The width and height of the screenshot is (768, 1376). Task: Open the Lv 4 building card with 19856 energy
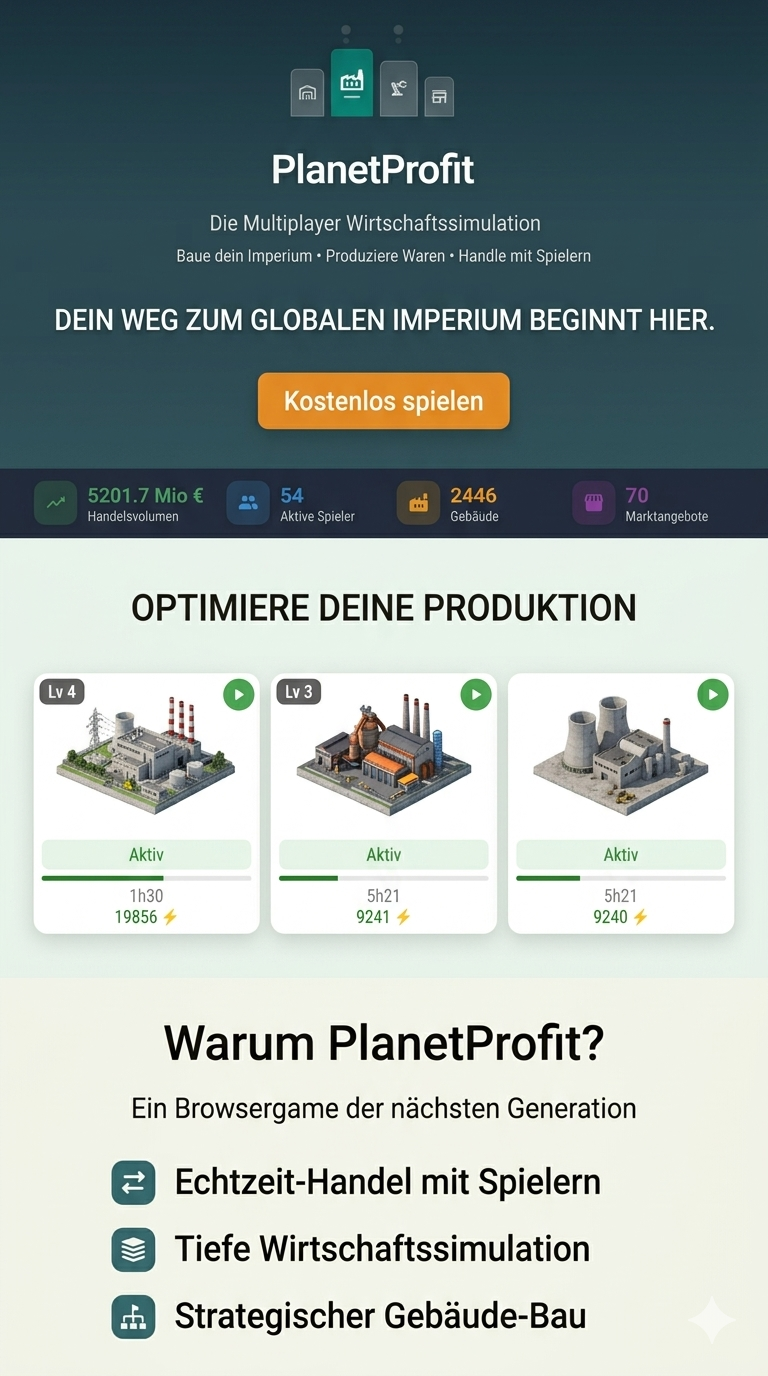click(x=147, y=803)
